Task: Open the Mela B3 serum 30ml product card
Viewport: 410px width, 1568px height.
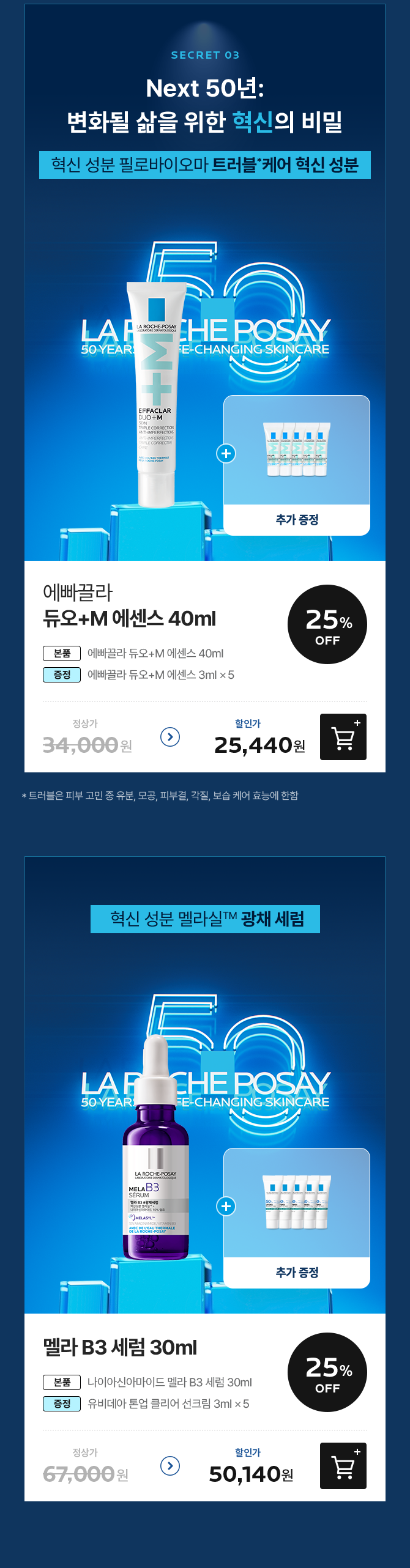Action: pos(120,1347)
